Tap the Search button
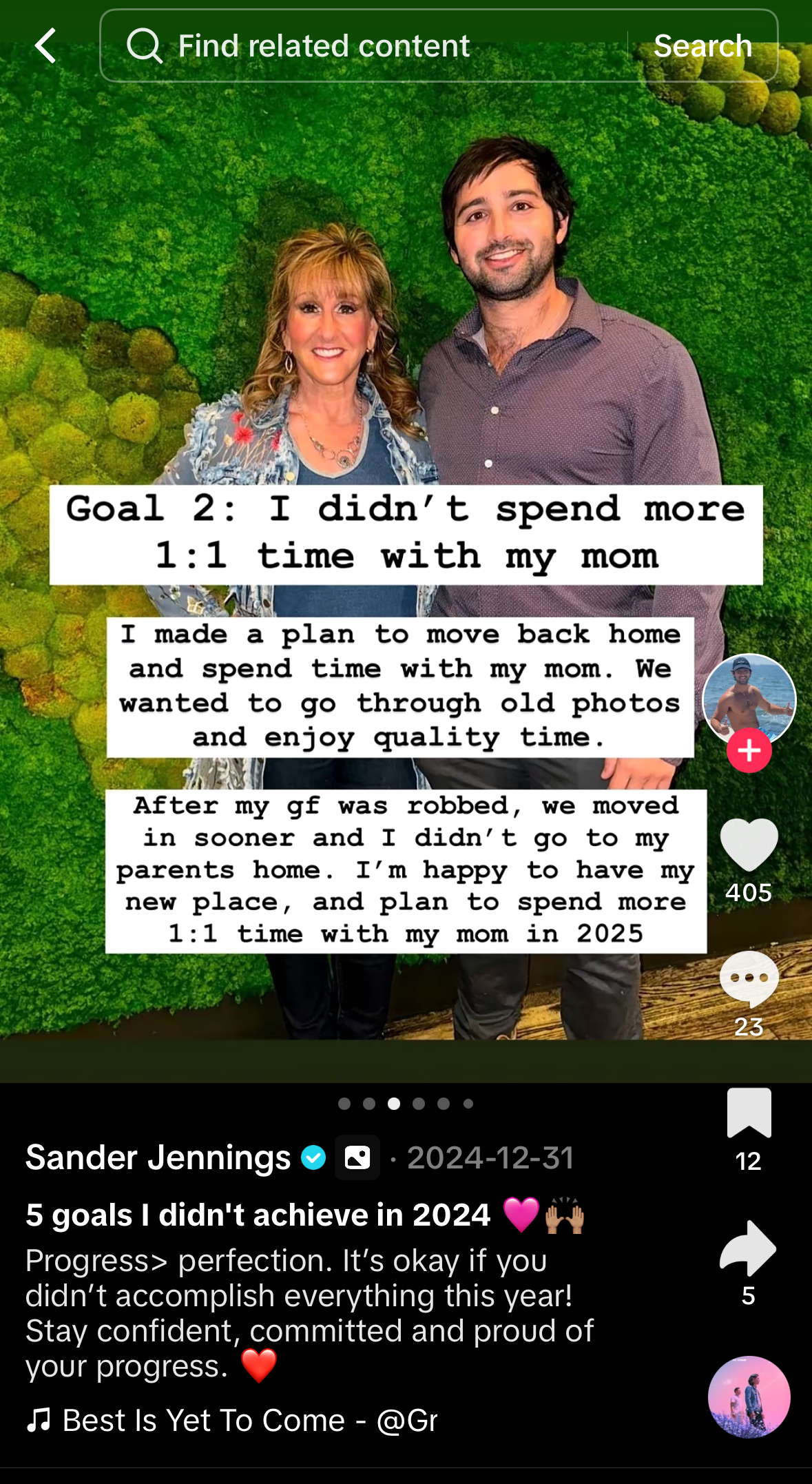The height and width of the screenshot is (1484, 812). (x=702, y=46)
